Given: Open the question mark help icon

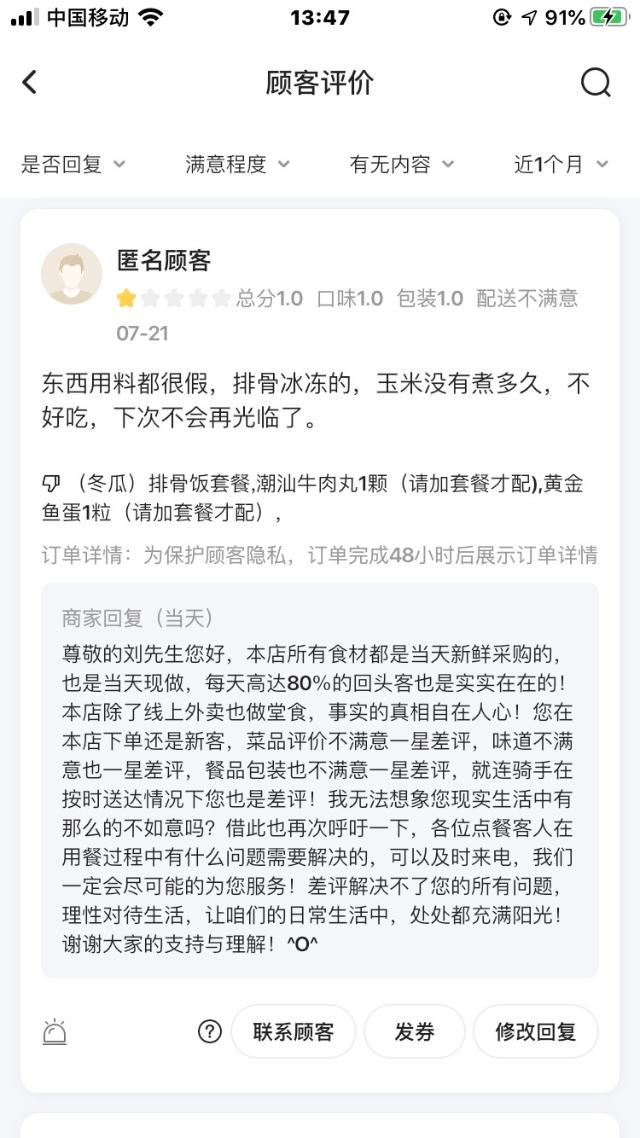Looking at the screenshot, I should point(210,1031).
